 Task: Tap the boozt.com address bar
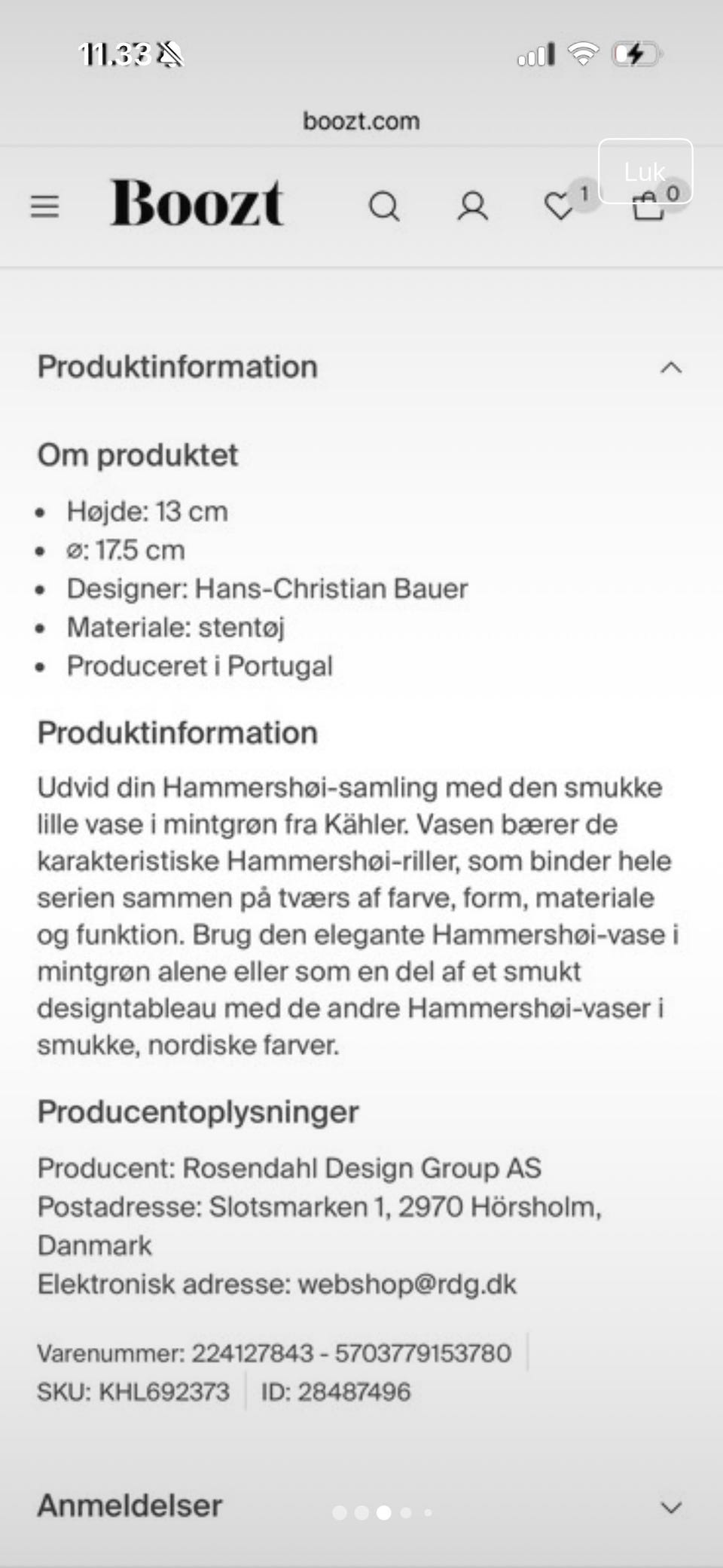[x=361, y=121]
